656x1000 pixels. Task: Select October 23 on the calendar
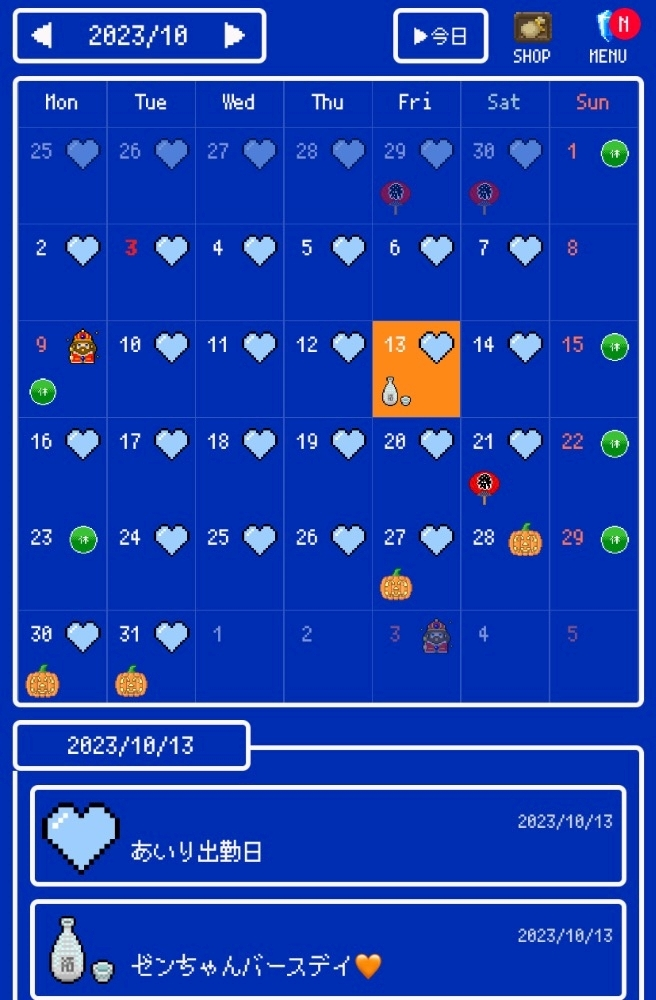tap(62, 561)
